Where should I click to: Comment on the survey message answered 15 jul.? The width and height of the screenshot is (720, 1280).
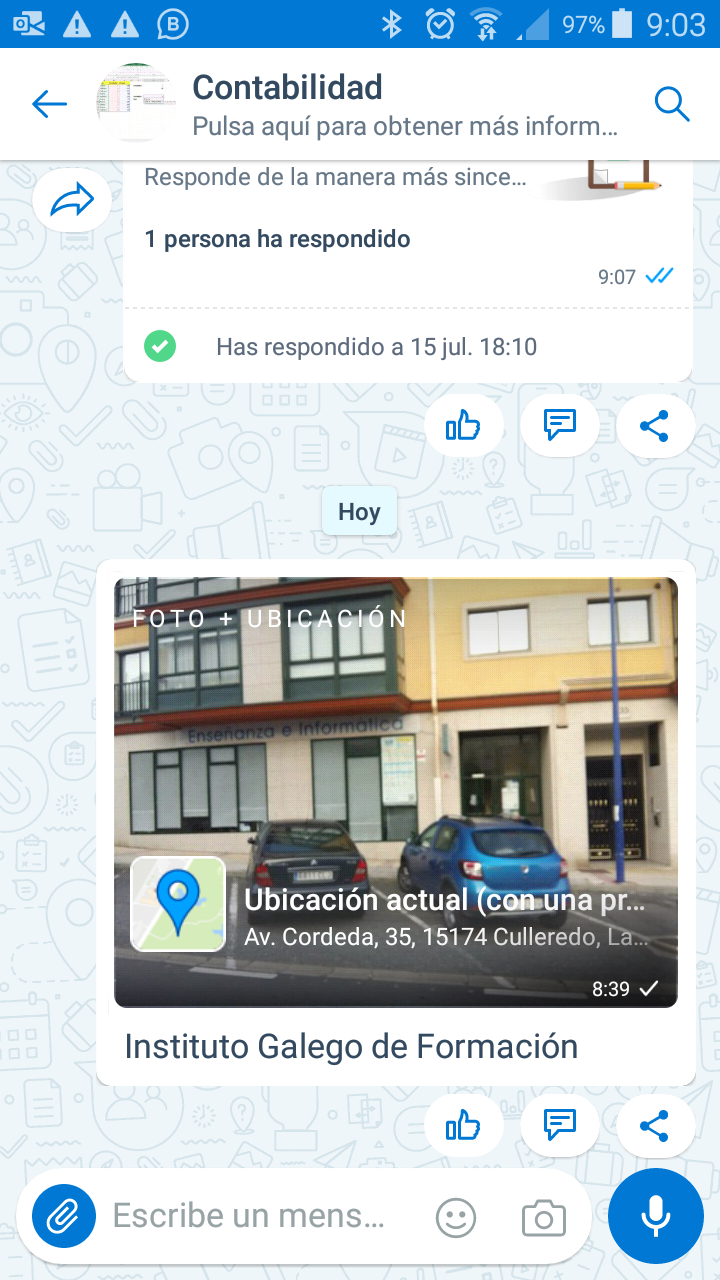click(559, 427)
